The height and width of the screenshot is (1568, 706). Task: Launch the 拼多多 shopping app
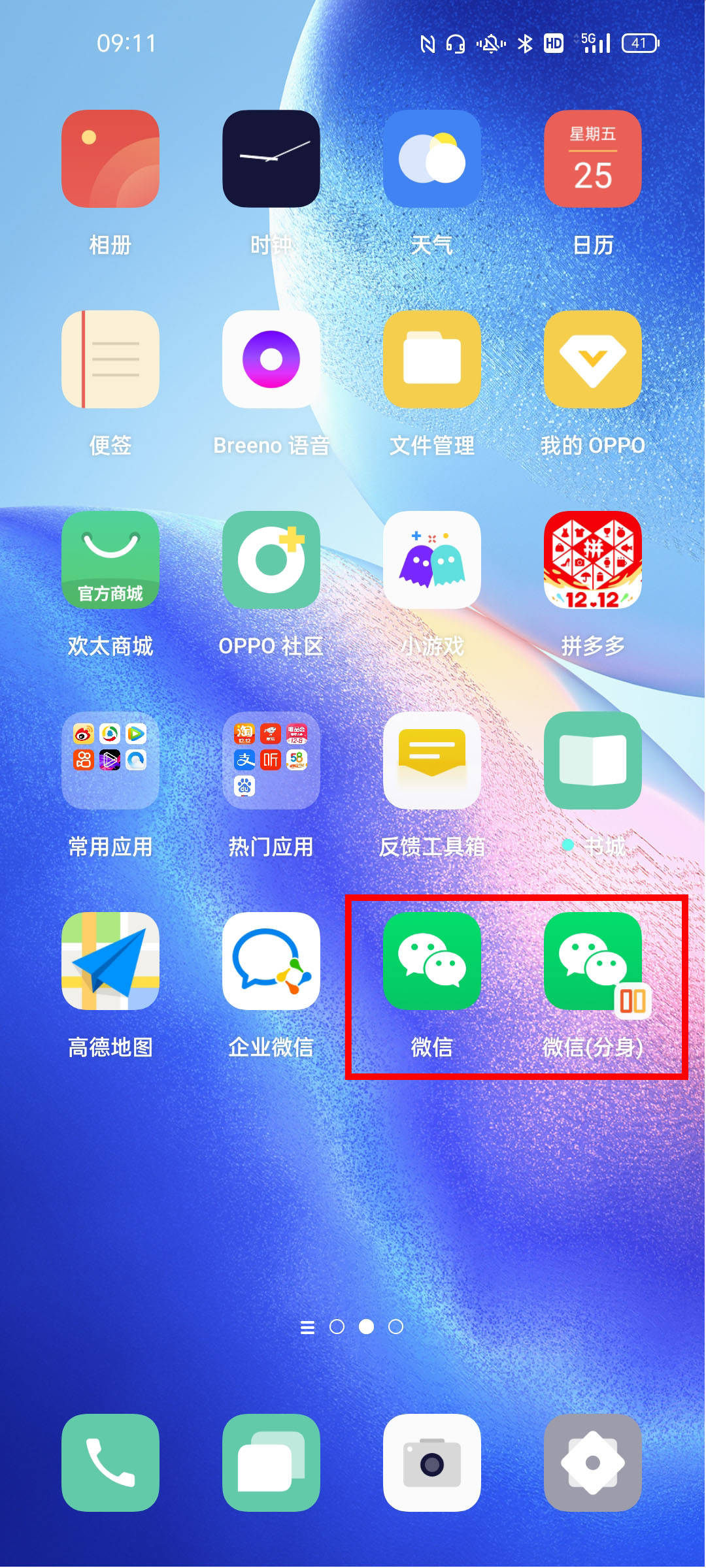click(592, 560)
